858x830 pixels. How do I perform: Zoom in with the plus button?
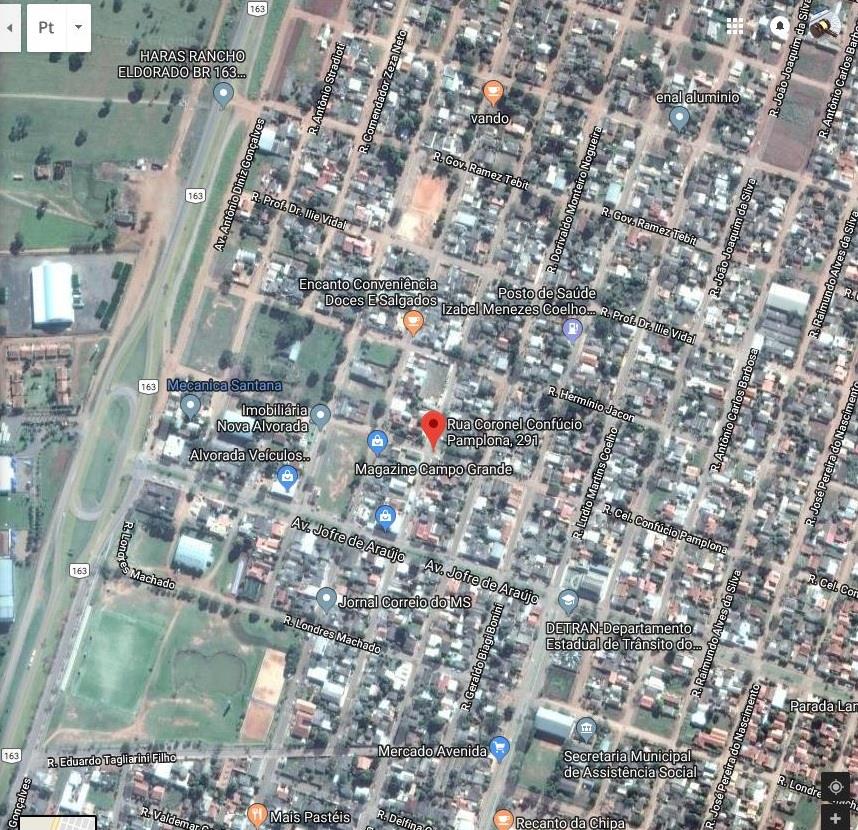[x=835, y=819]
